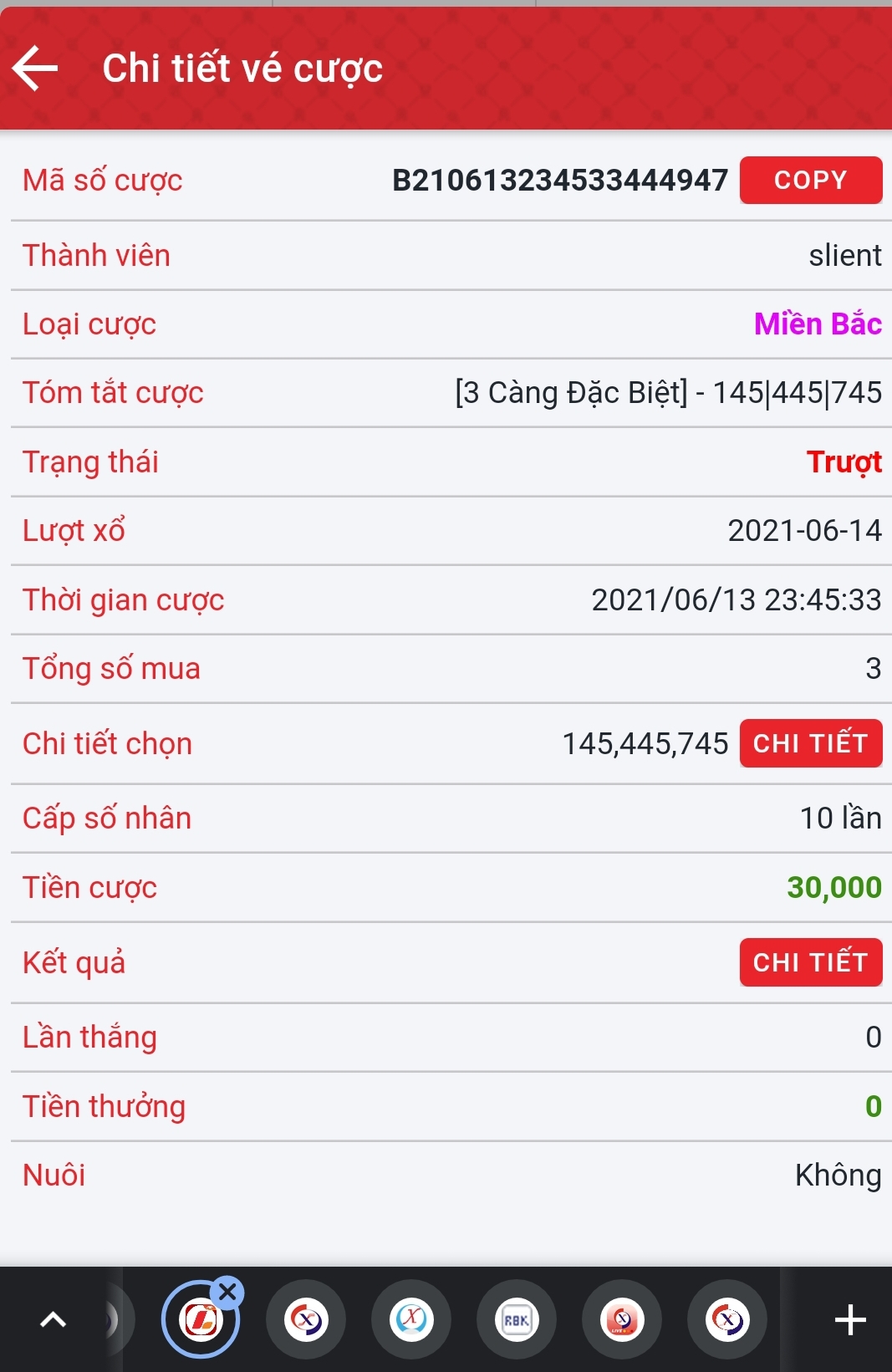Expand the tab strip with the up chevron

(54, 1320)
